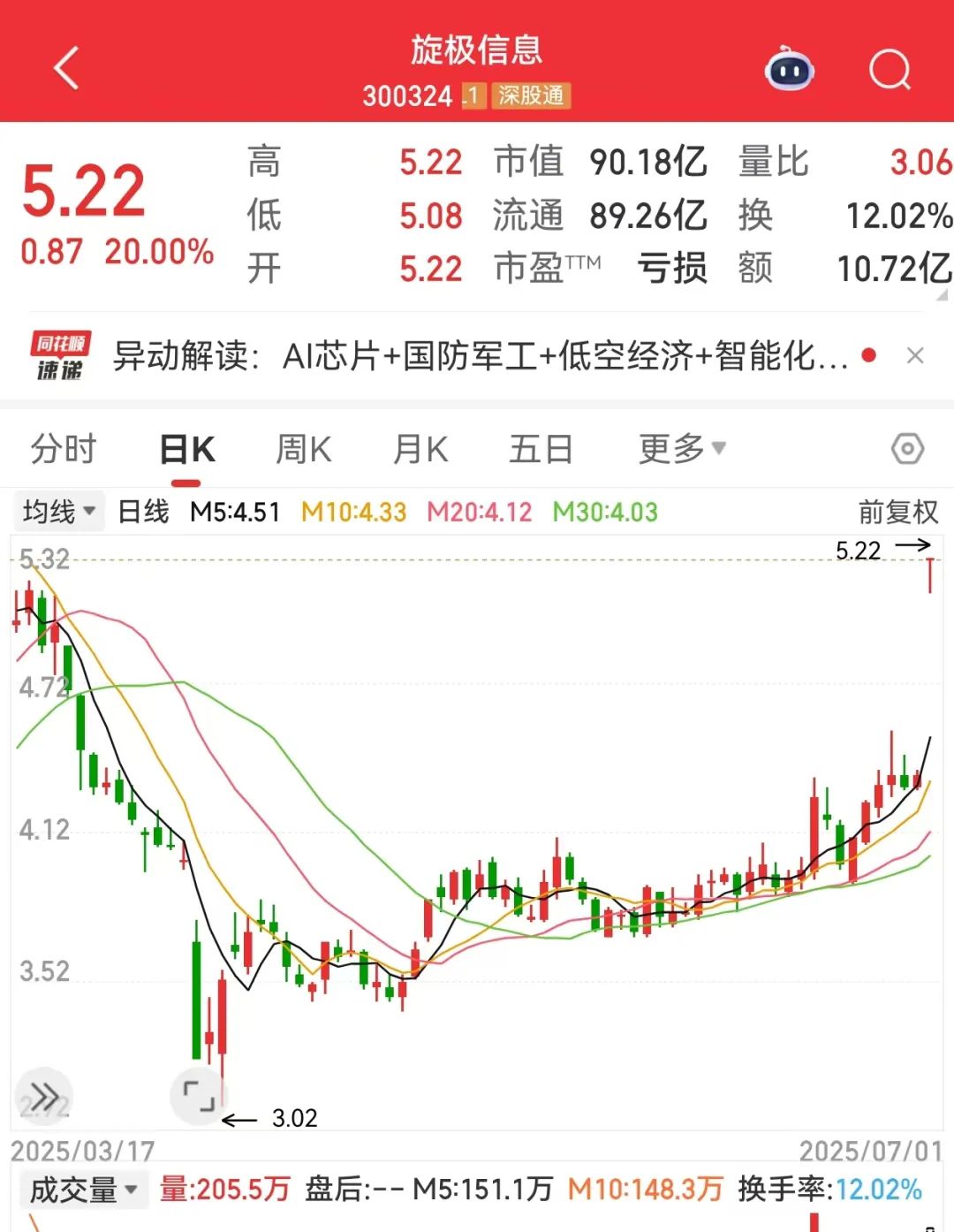Go back using the top-left arrow
Image resolution: width=954 pixels, height=1232 pixels.
66,69
